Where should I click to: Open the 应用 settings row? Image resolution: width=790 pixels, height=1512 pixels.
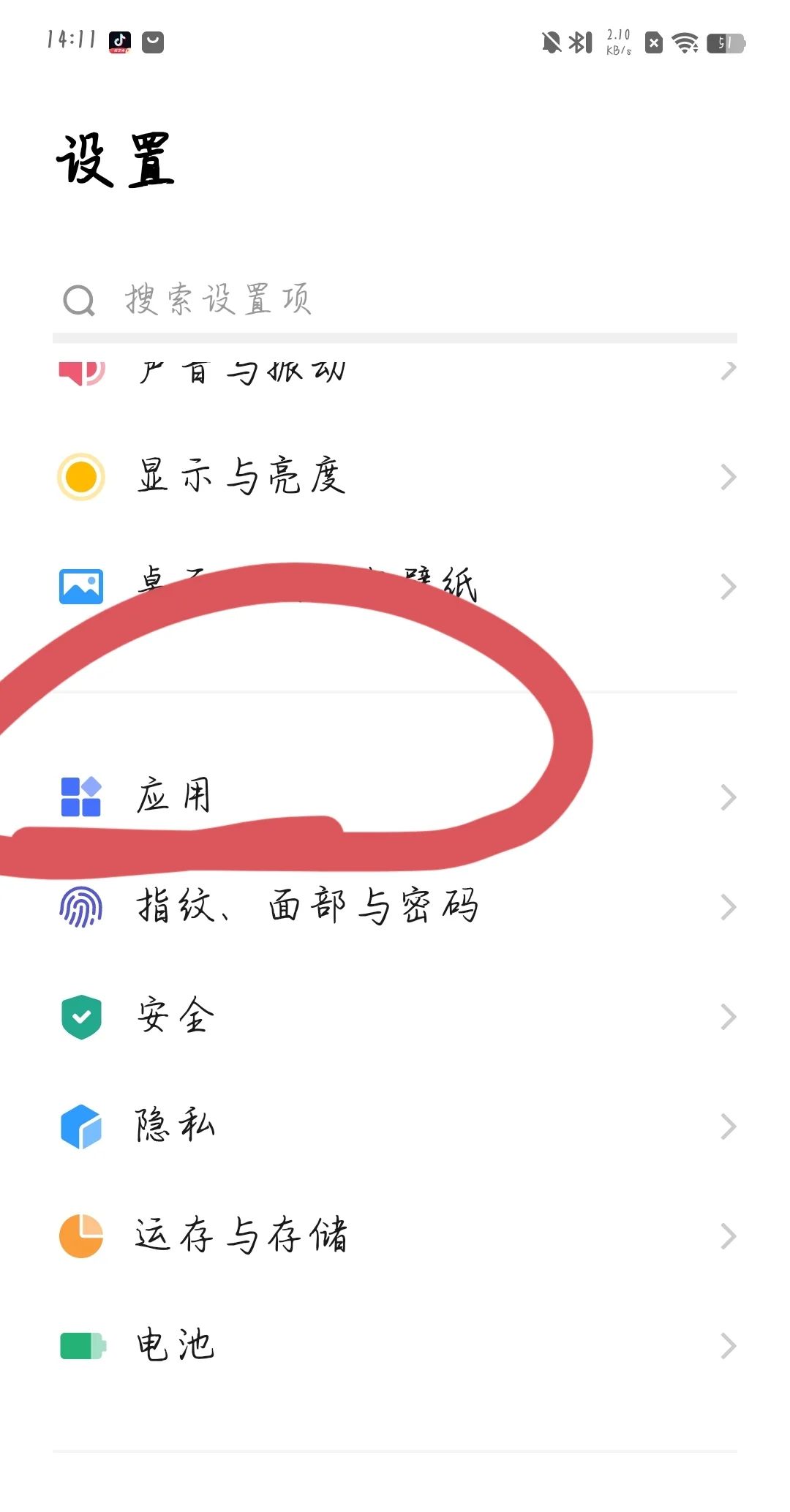tap(395, 797)
